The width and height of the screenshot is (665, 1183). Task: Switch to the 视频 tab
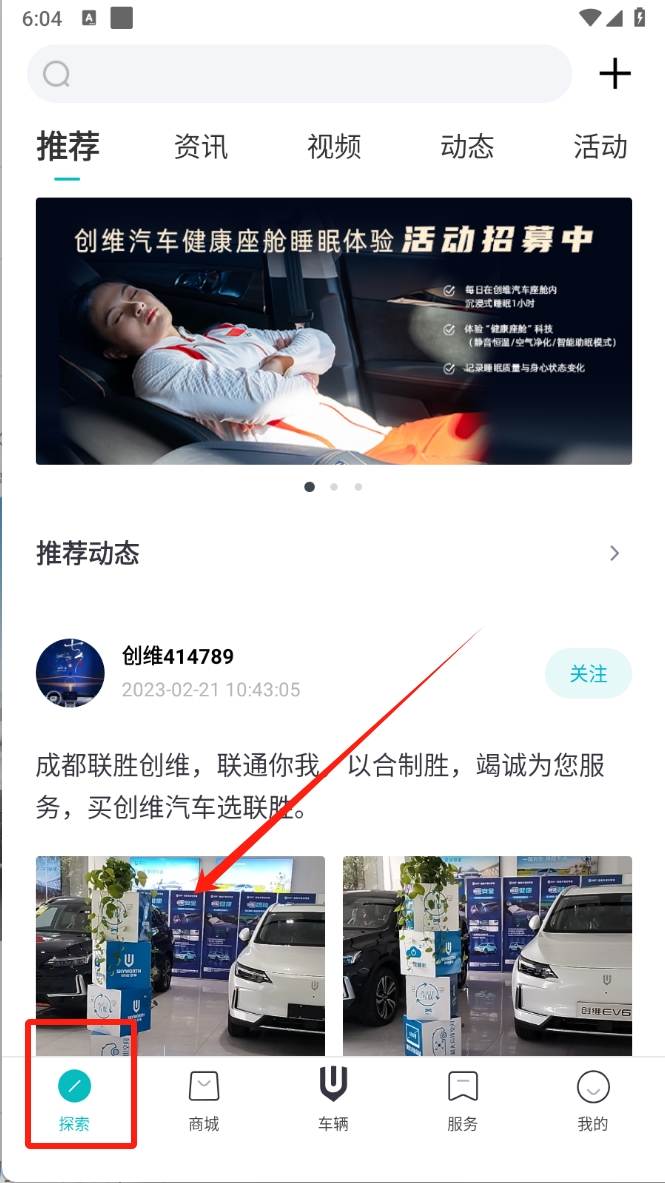334,147
